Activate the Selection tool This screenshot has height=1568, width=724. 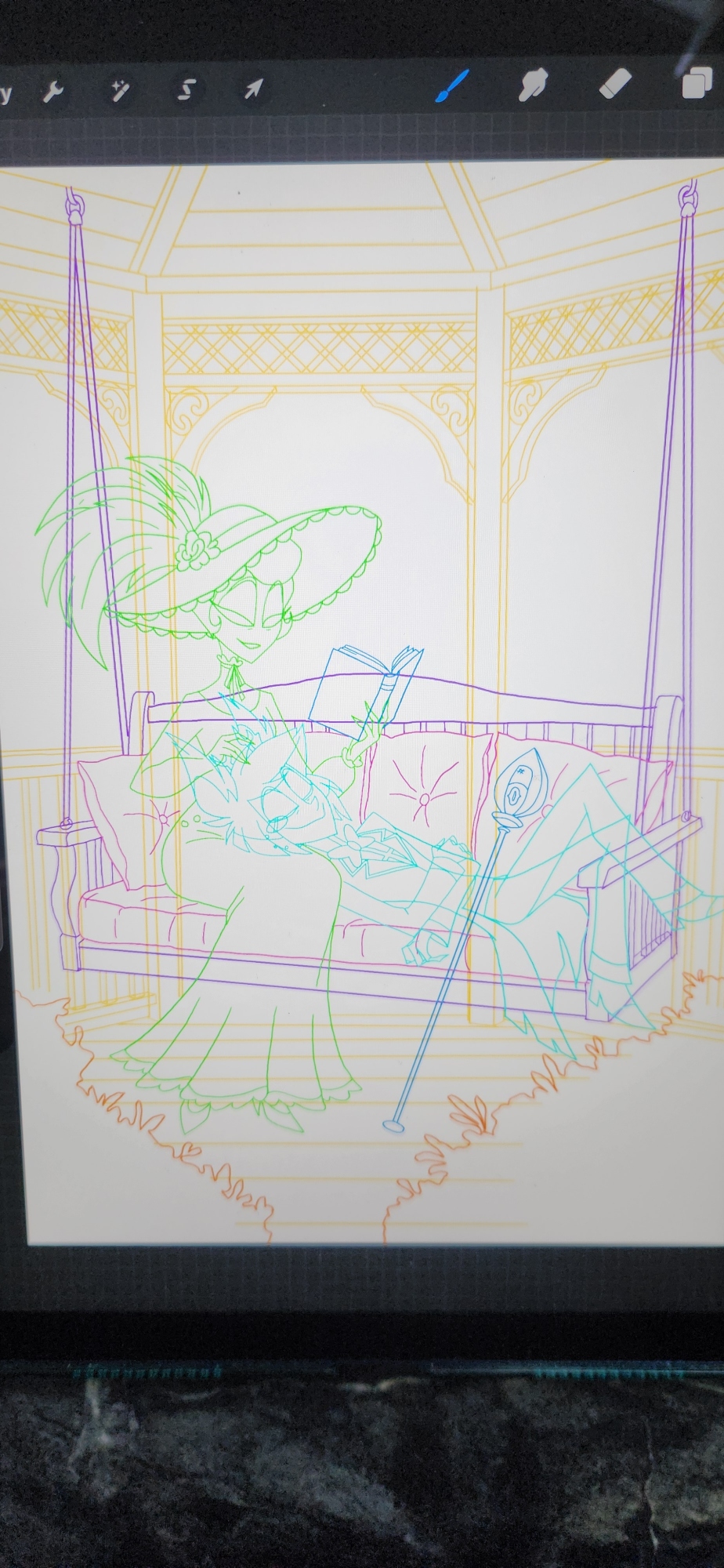pyautogui.click(x=186, y=91)
